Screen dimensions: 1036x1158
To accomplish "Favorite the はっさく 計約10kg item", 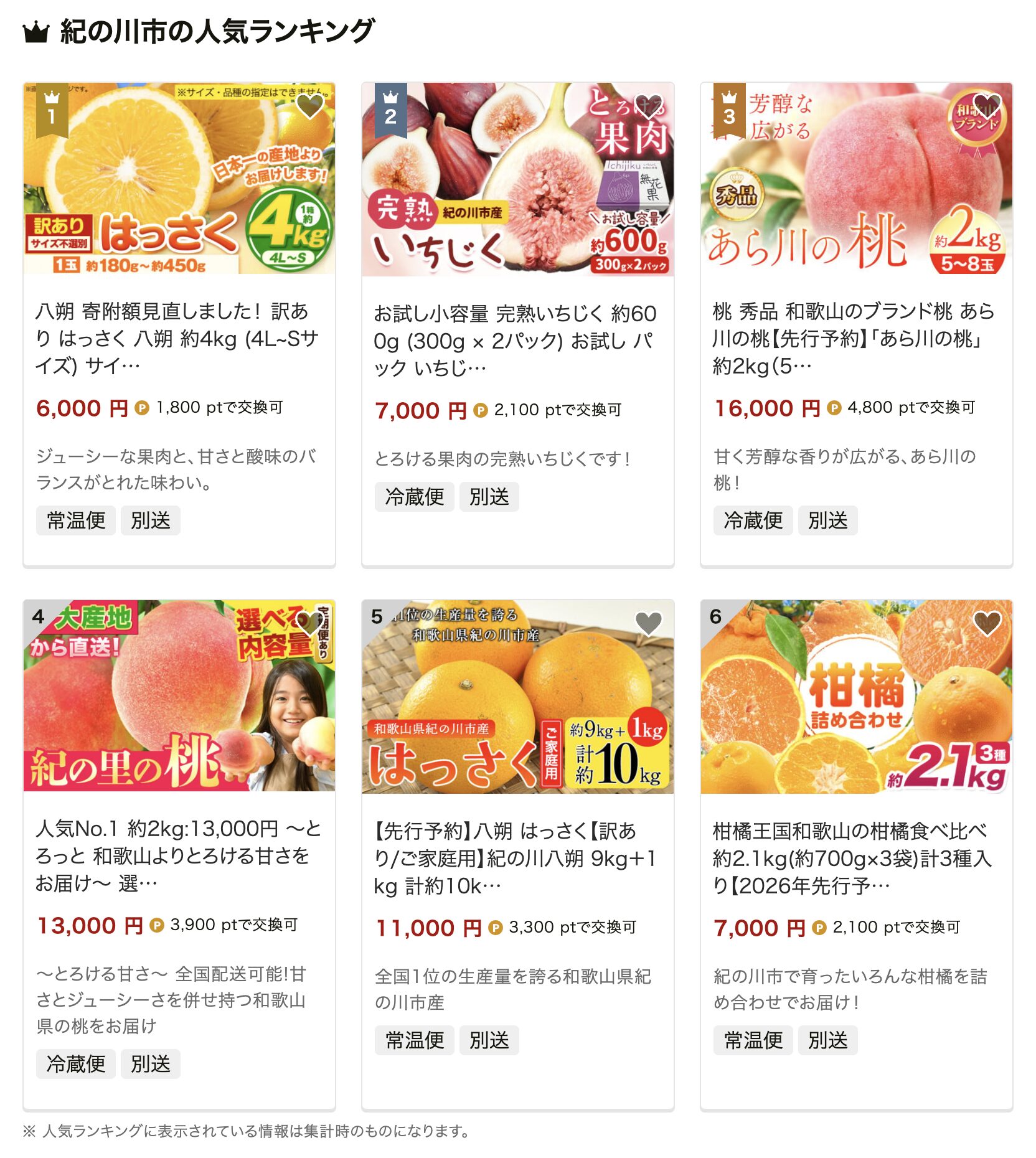I will pyautogui.click(x=648, y=623).
